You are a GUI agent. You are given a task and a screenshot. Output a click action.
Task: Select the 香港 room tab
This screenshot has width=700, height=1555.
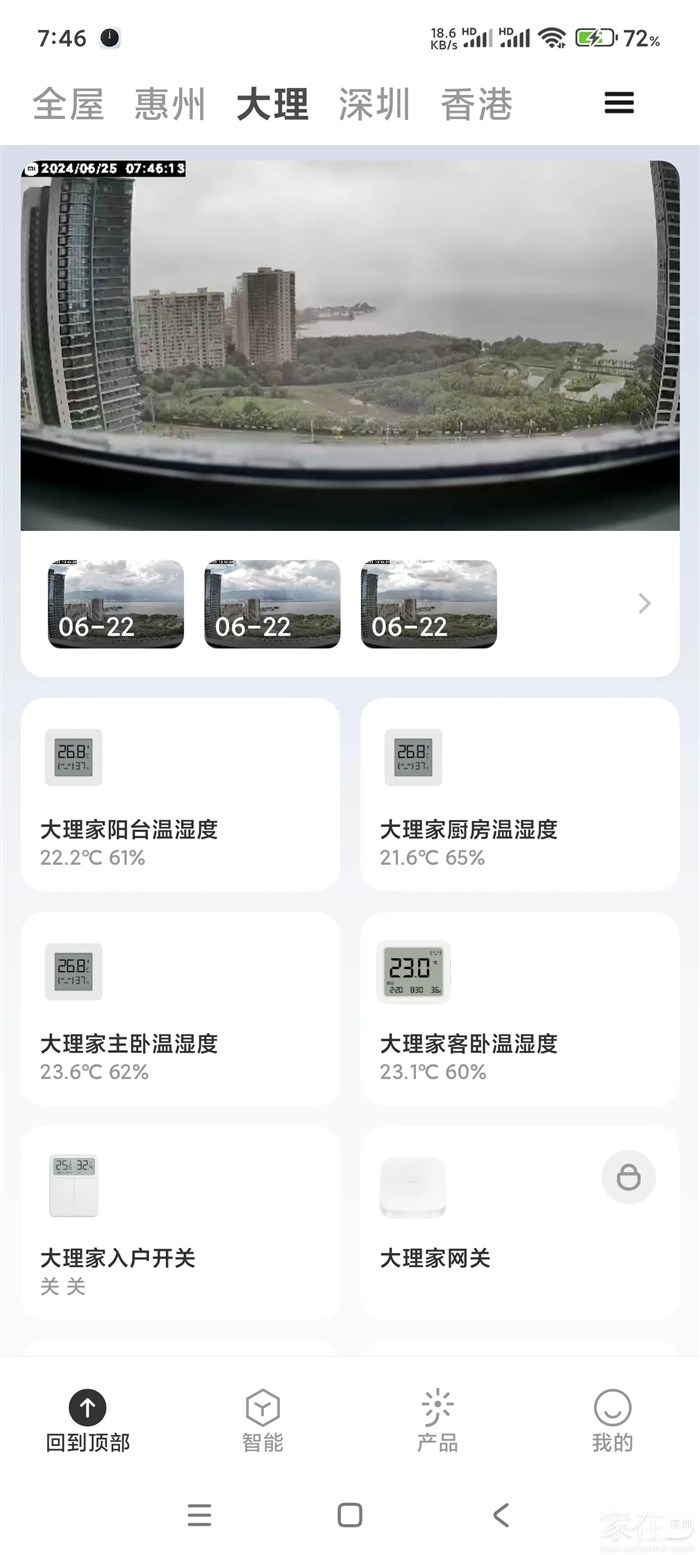[476, 104]
